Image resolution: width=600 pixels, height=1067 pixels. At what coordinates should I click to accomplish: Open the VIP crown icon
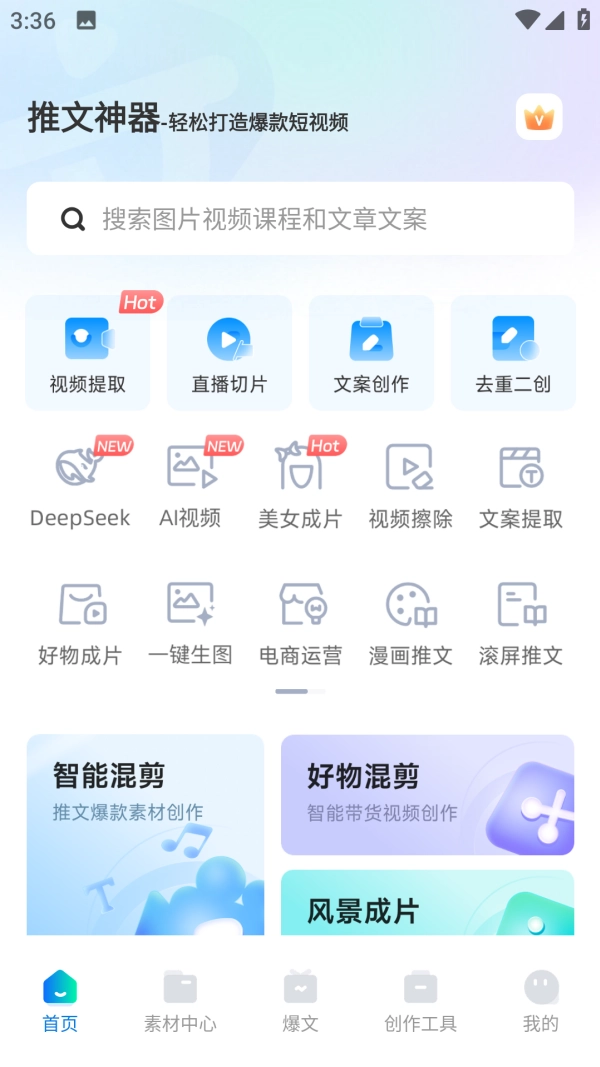point(539,117)
